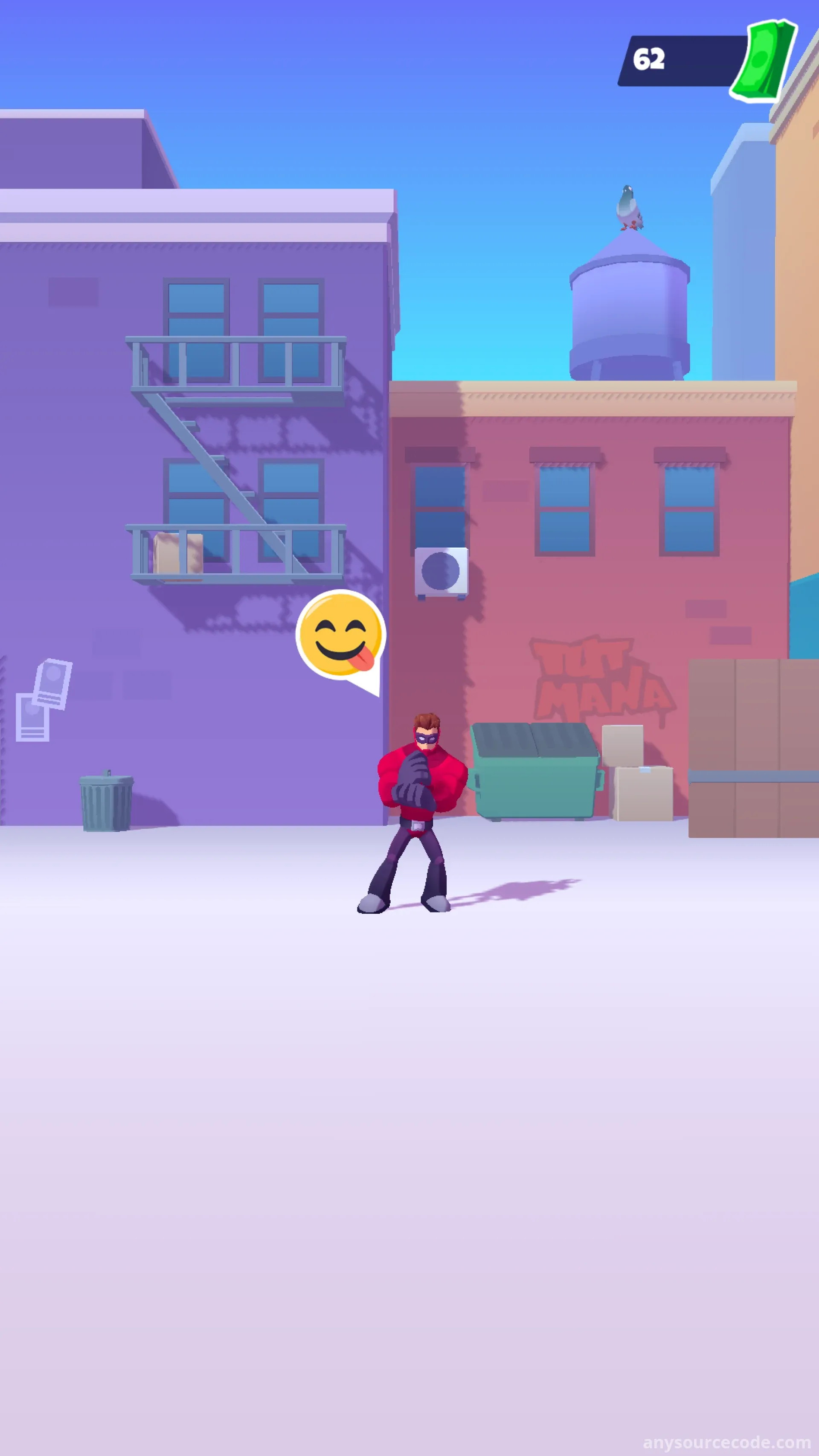Tap the masked hero in red
Viewport: 819px width, 1456px height.
417,802
